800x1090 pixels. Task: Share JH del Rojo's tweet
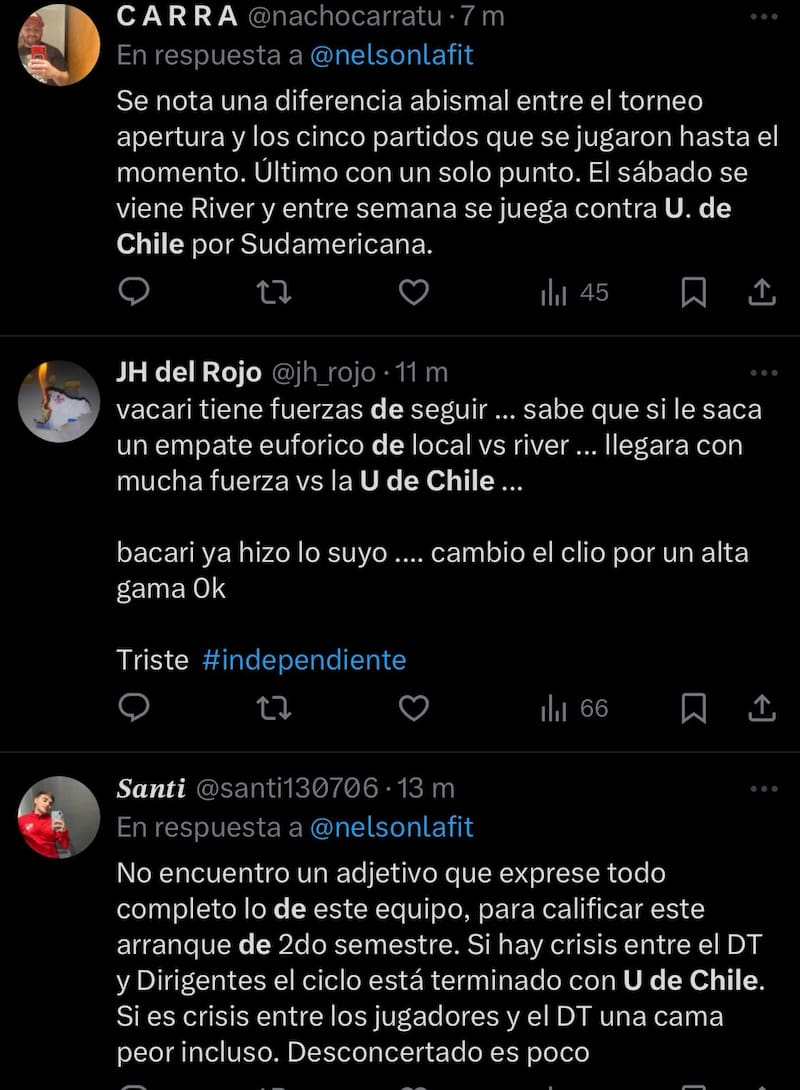click(x=761, y=709)
